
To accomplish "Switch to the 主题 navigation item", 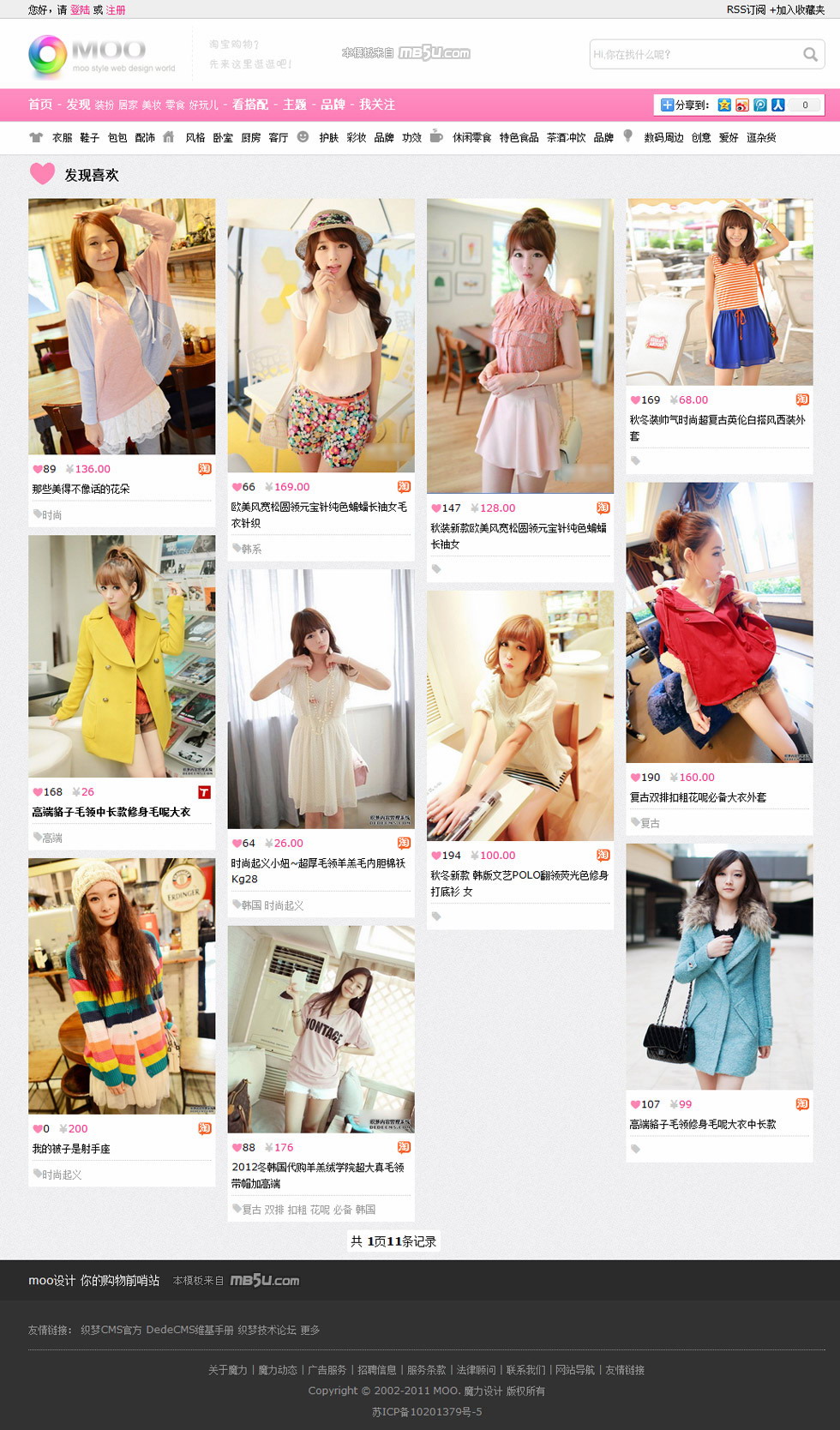I will tap(295, 105).
